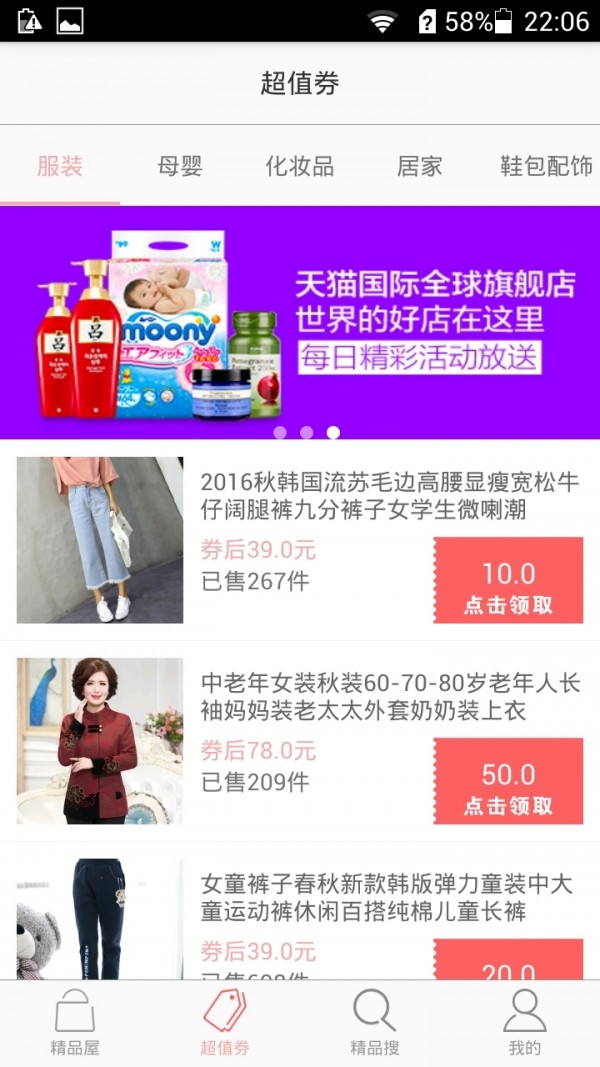This screenshot has height=1067, width=600.
Task: Open the 韩国流苏毛边阔腿裤 product
Action: coord(390,497)
